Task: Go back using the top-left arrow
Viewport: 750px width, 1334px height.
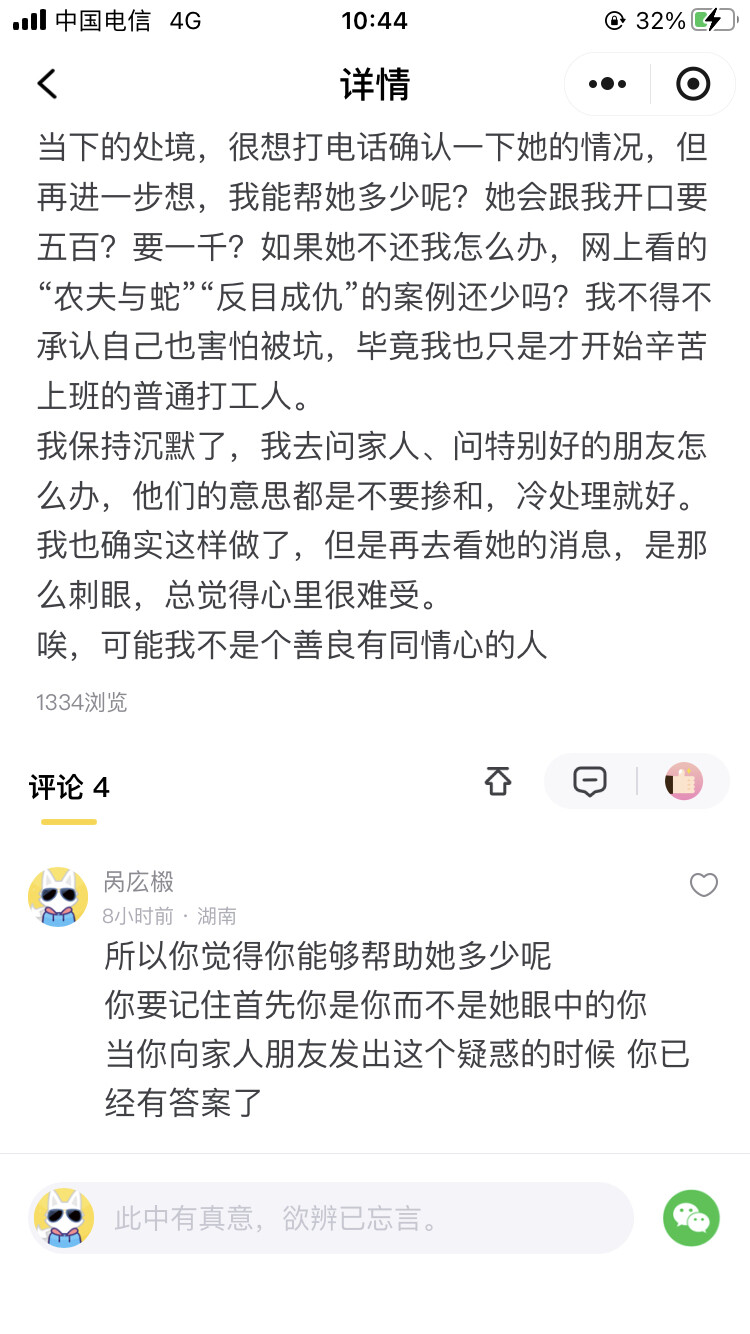Action: tap(47, 84)
